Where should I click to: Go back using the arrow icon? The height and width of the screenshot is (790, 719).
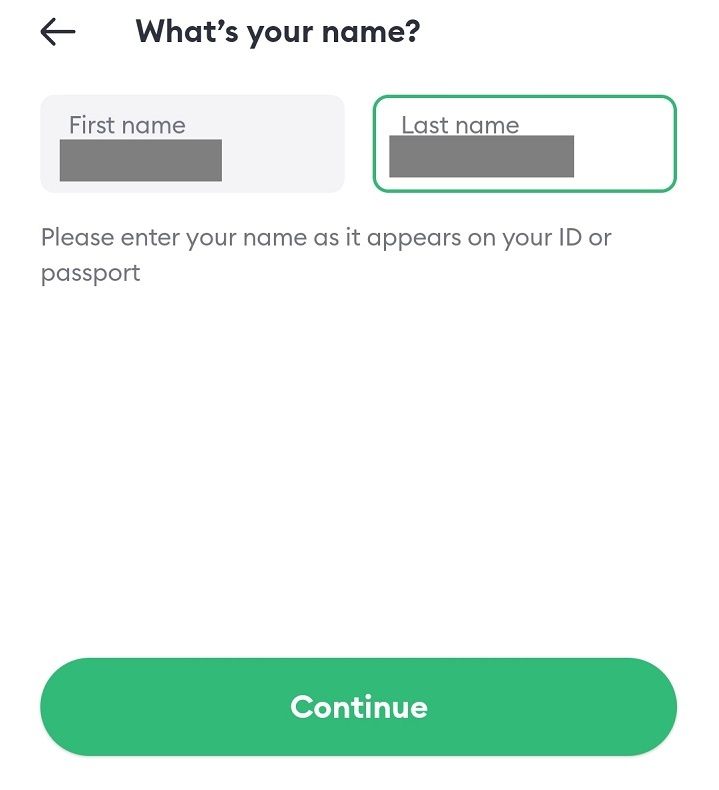click(58, 33)
